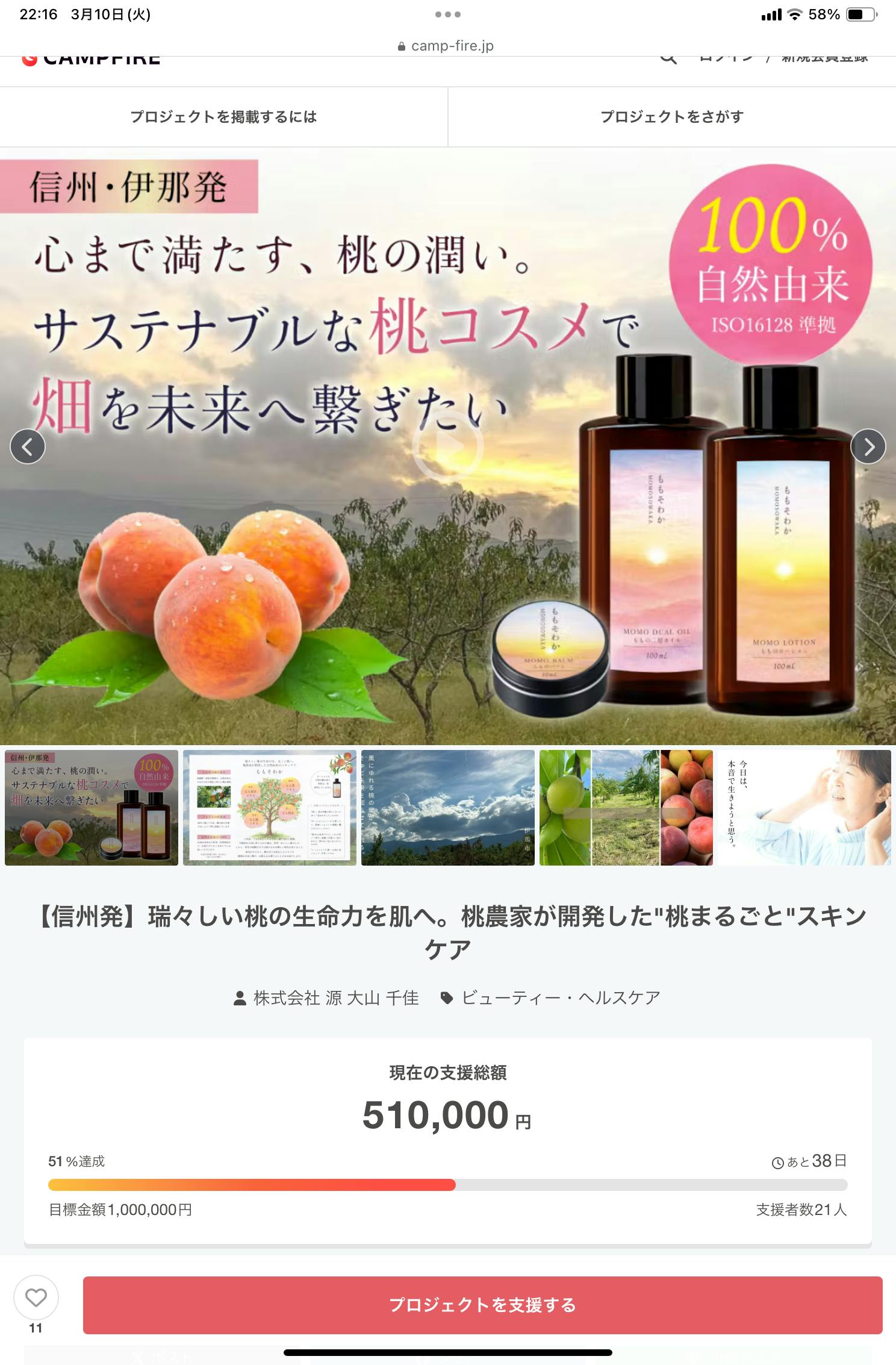
Task: Advance to the next slide in the image carousel
Action: 868,446
